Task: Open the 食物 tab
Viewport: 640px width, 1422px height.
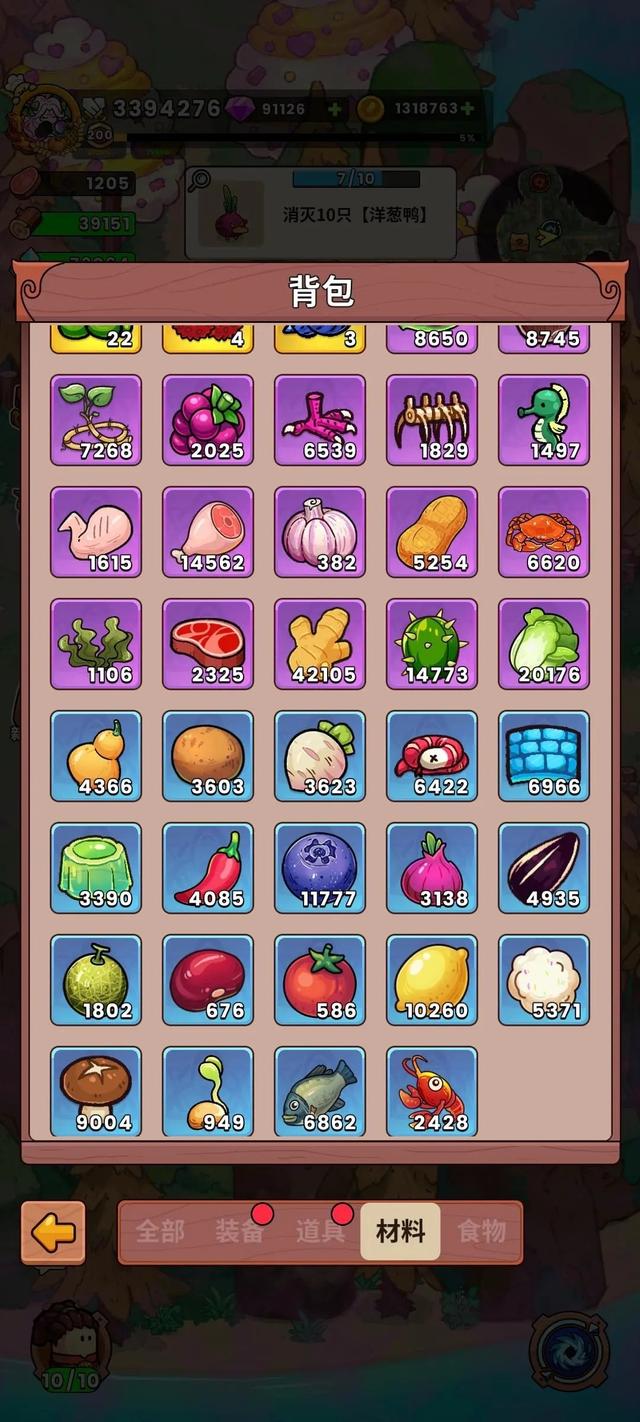Action: 481,1232
